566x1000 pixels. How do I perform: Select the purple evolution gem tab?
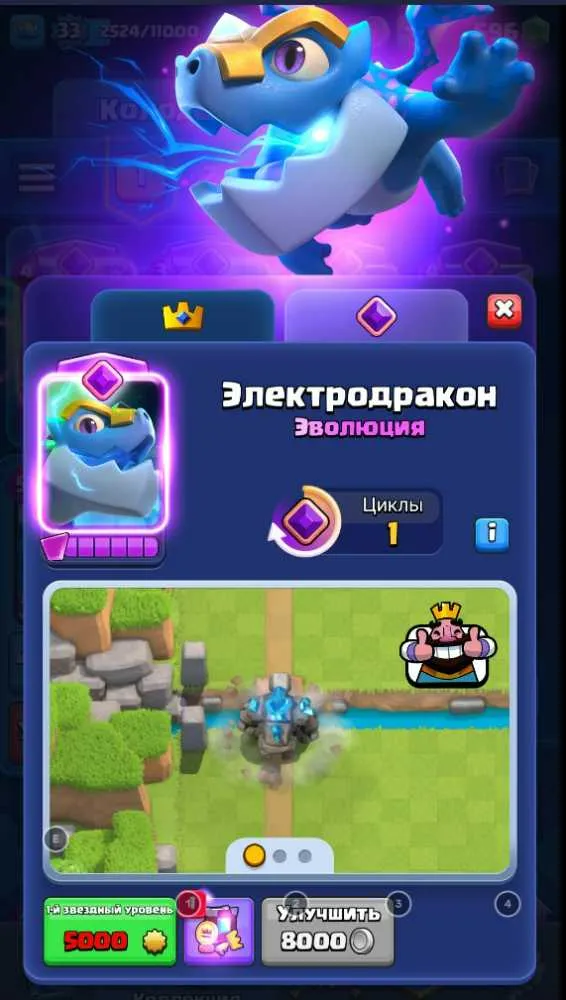coord(376,316)
